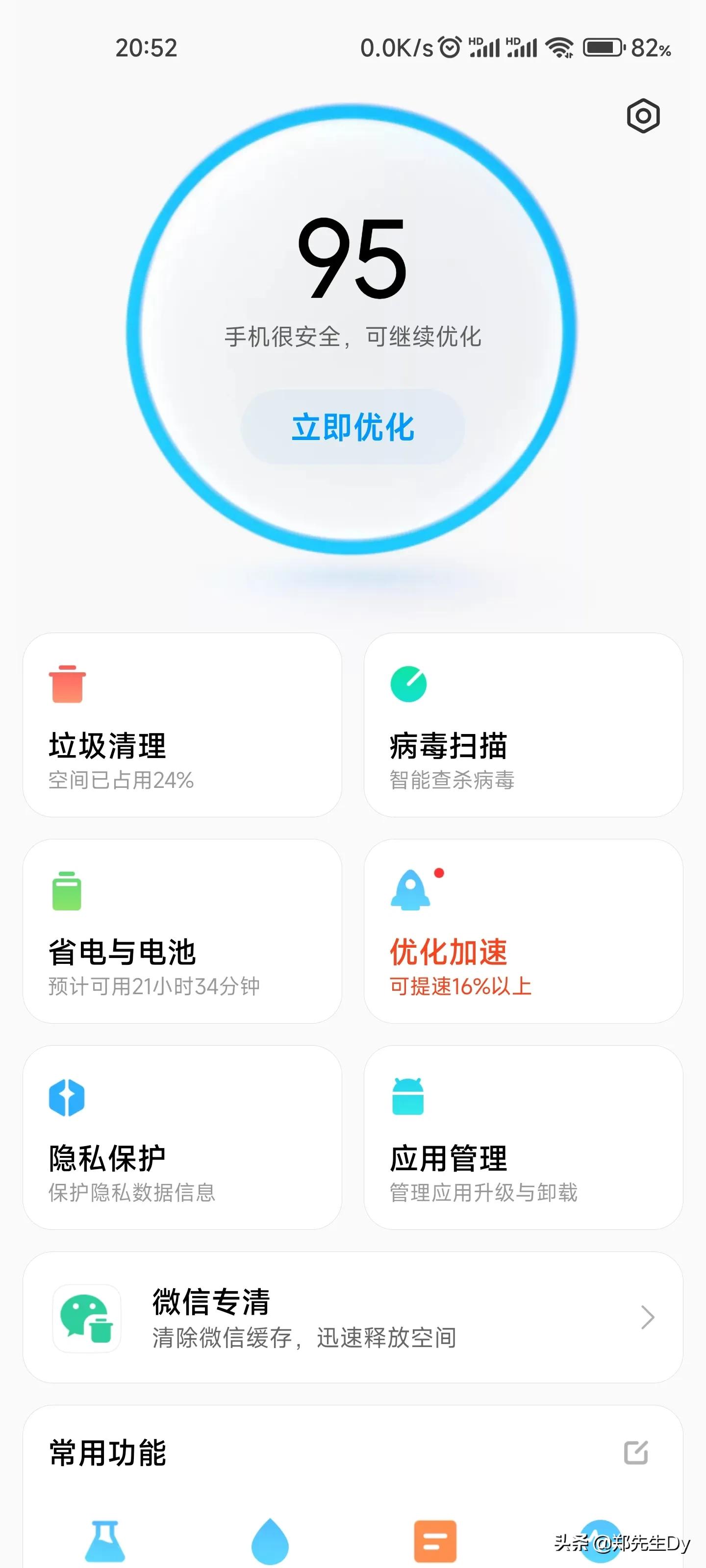Image resolution: width=706 pixels, height=1568 pixels.
Task: Tap the '可提速16%以上' speedup text
Action: 460,985
